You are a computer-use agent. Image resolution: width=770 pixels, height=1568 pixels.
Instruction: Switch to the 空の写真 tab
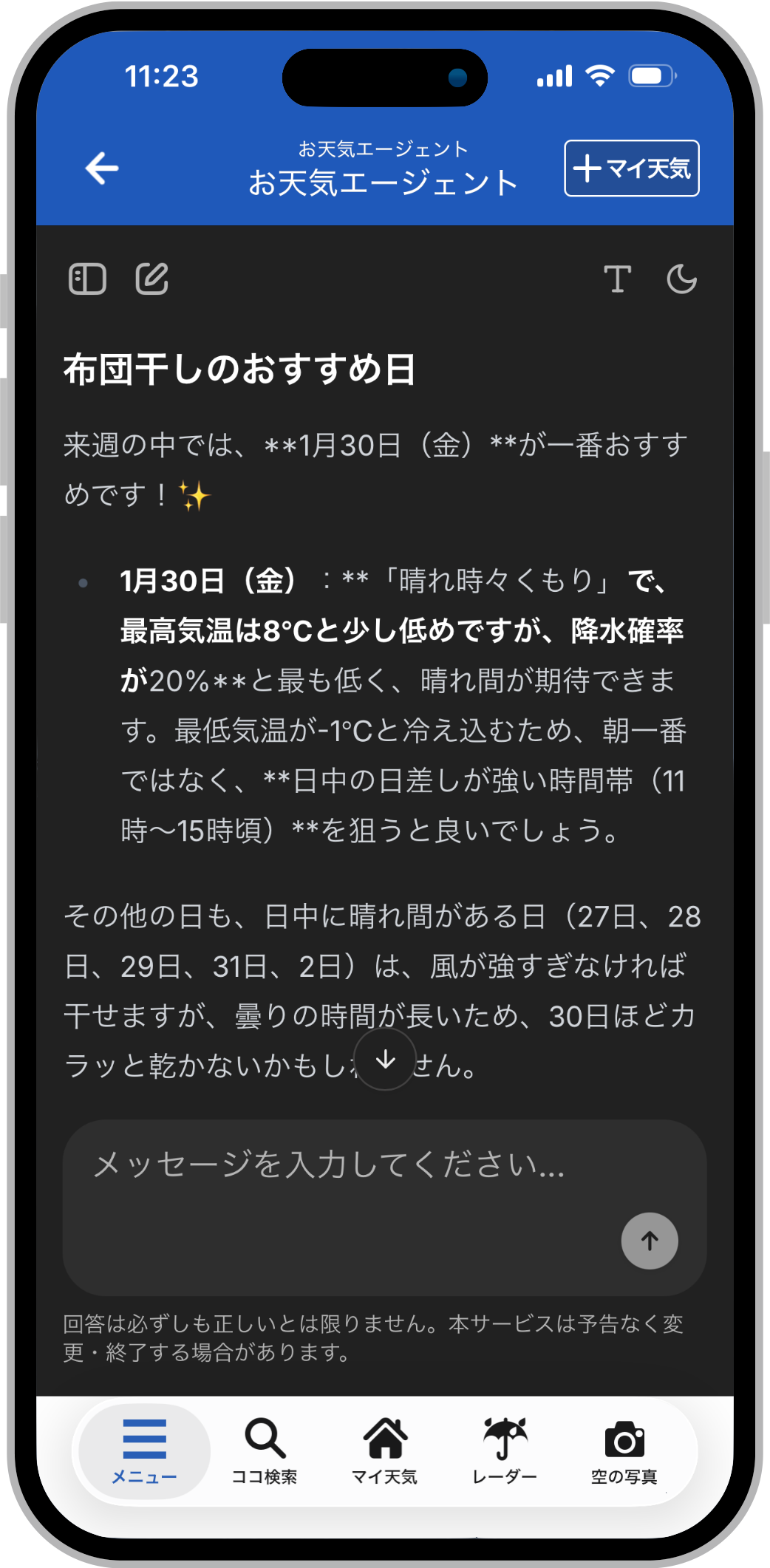(624, 1451)
